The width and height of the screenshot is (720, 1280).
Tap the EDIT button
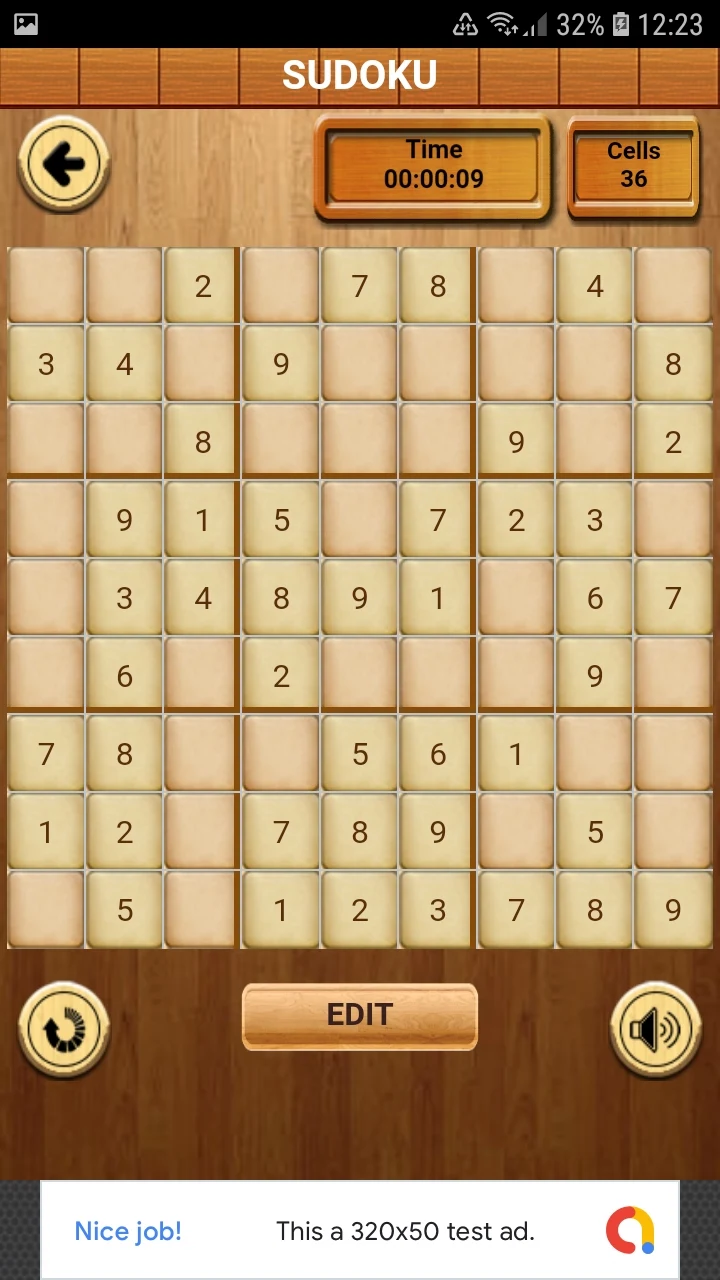pyautogui.click(x=360, y=1016)
